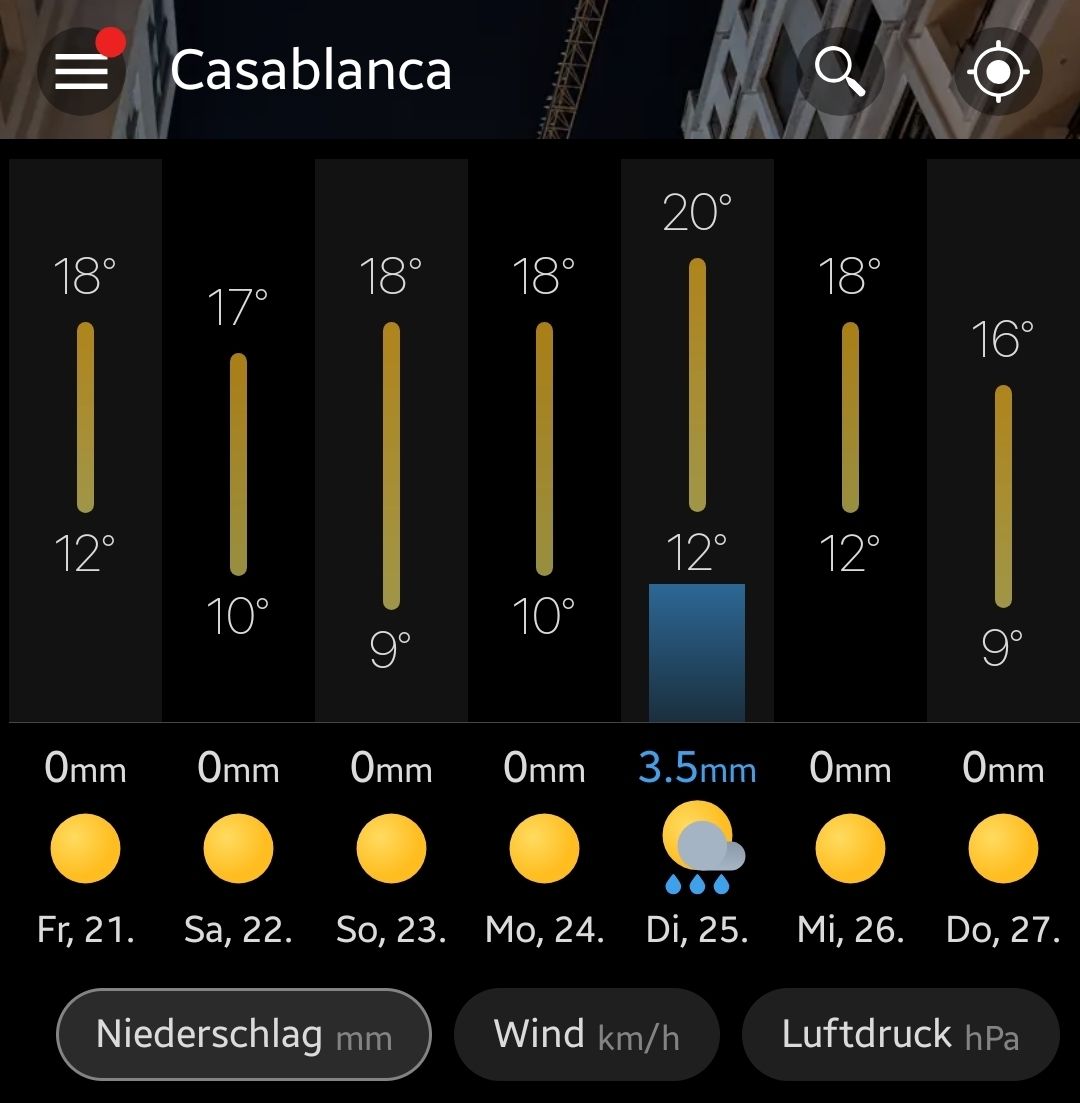Use current location for weather
Image resolution: width=1080 pixels, height=1103 pixels.
pyautogui.click(x=998, y=72)
